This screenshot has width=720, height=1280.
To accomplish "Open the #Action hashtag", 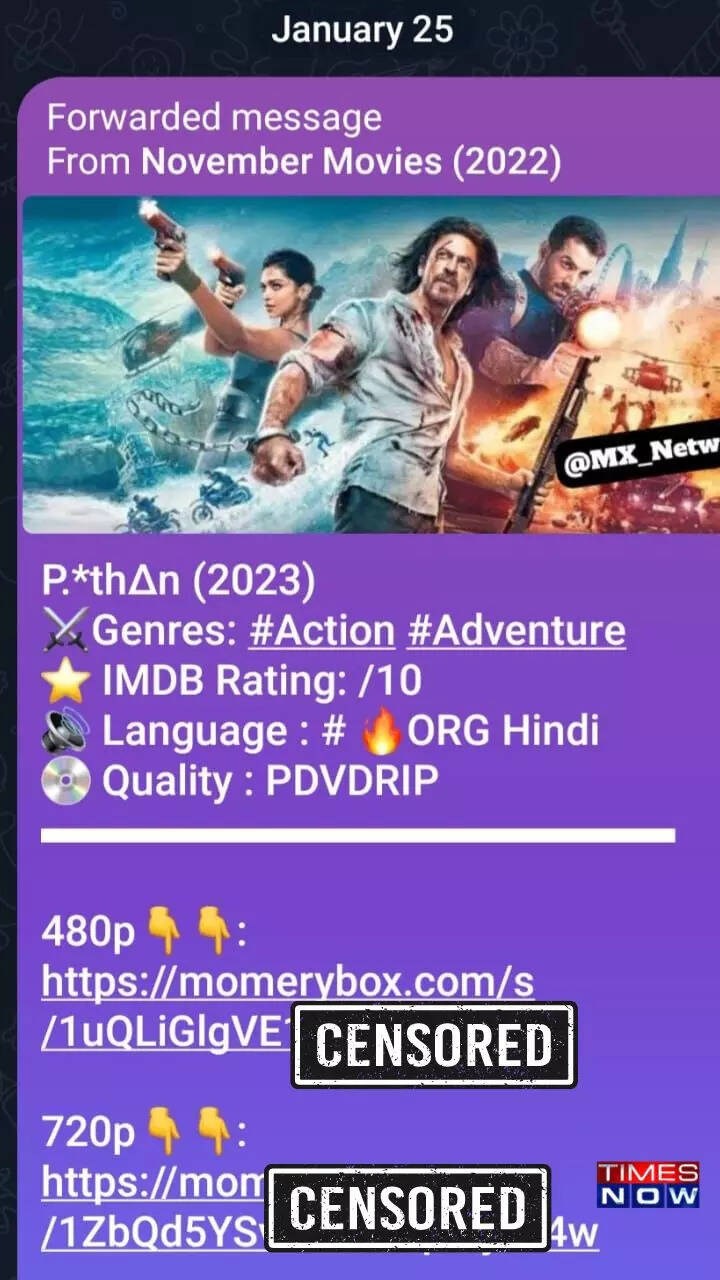I will pyautogui.click(x=322, y=631).
